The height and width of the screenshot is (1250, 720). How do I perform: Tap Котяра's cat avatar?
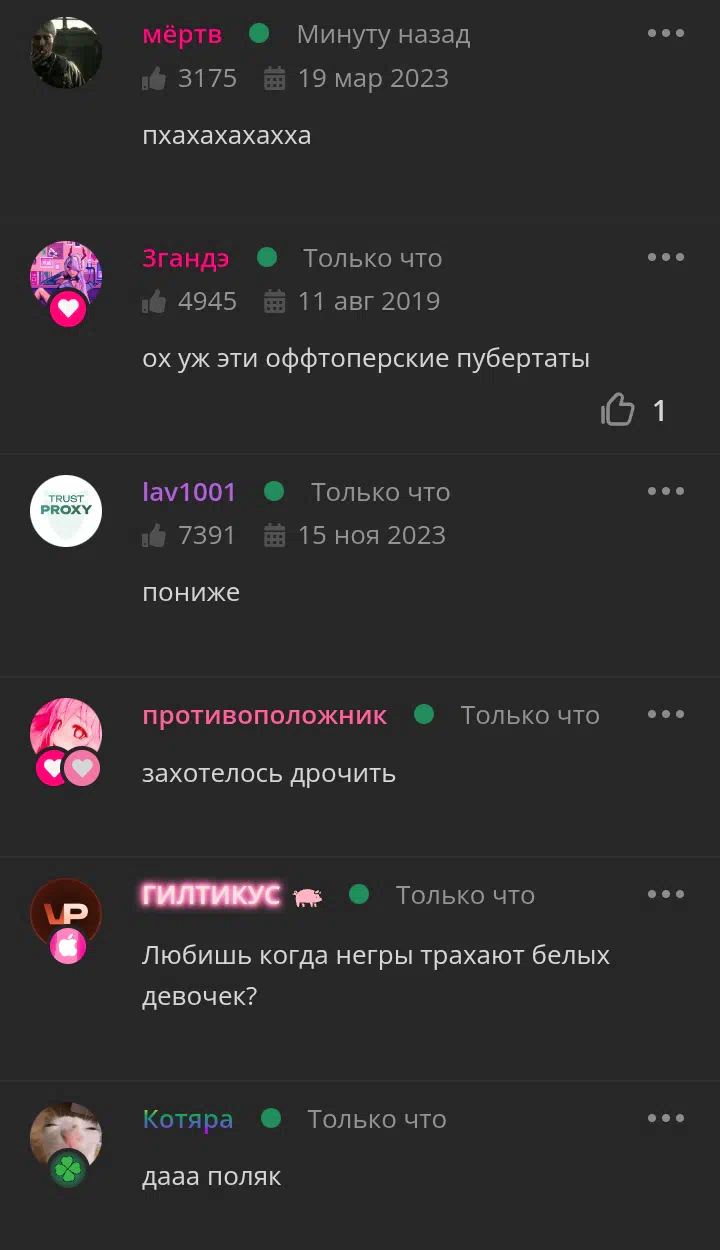coord(66,1138)
